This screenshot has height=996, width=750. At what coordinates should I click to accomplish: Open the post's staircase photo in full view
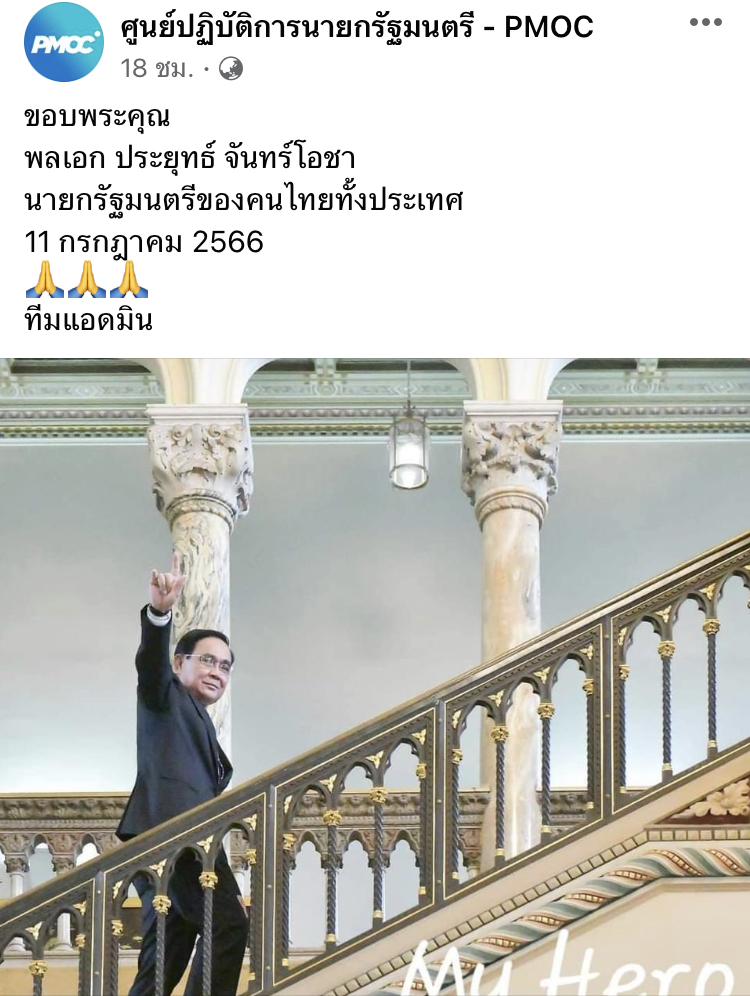point(375,676)
